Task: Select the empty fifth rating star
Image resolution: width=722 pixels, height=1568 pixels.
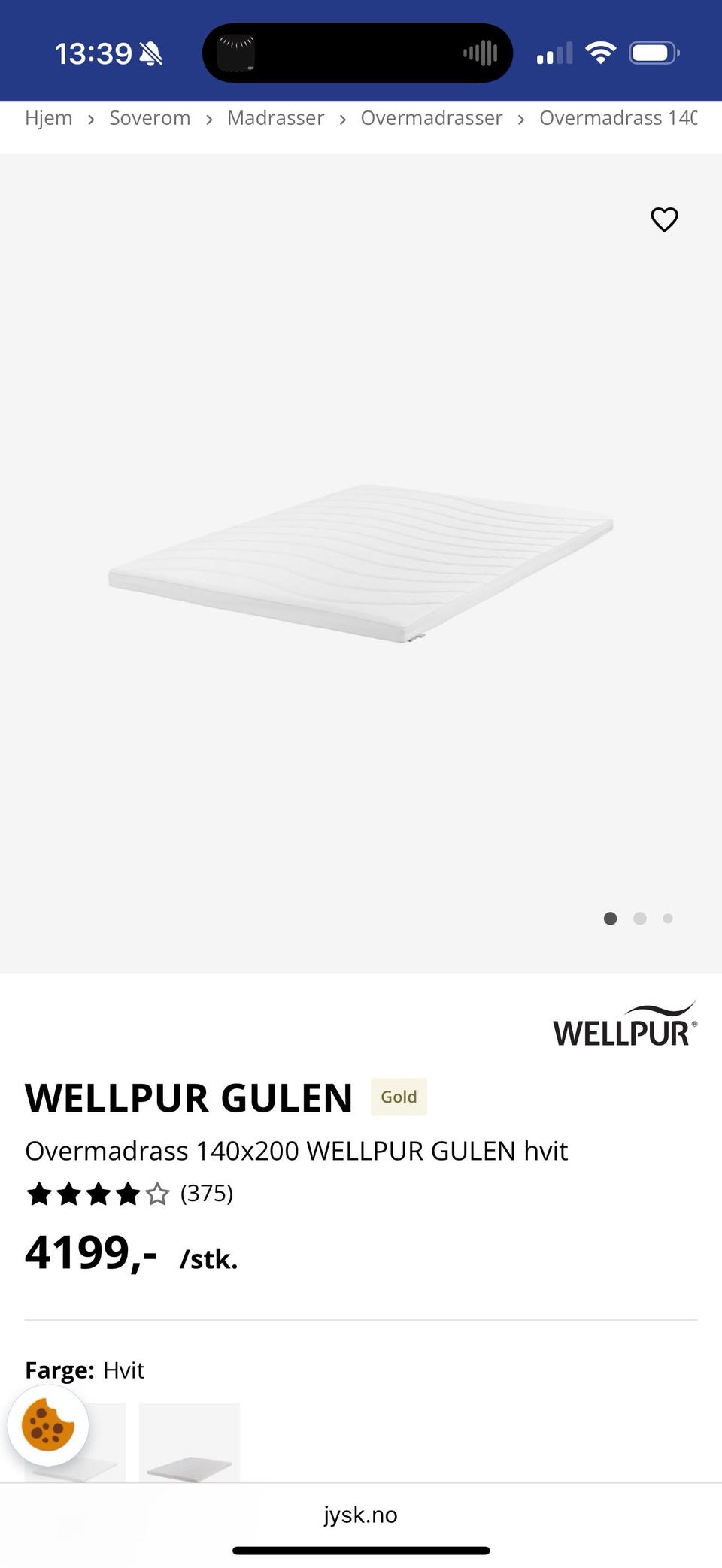Action: (156, 1194)
